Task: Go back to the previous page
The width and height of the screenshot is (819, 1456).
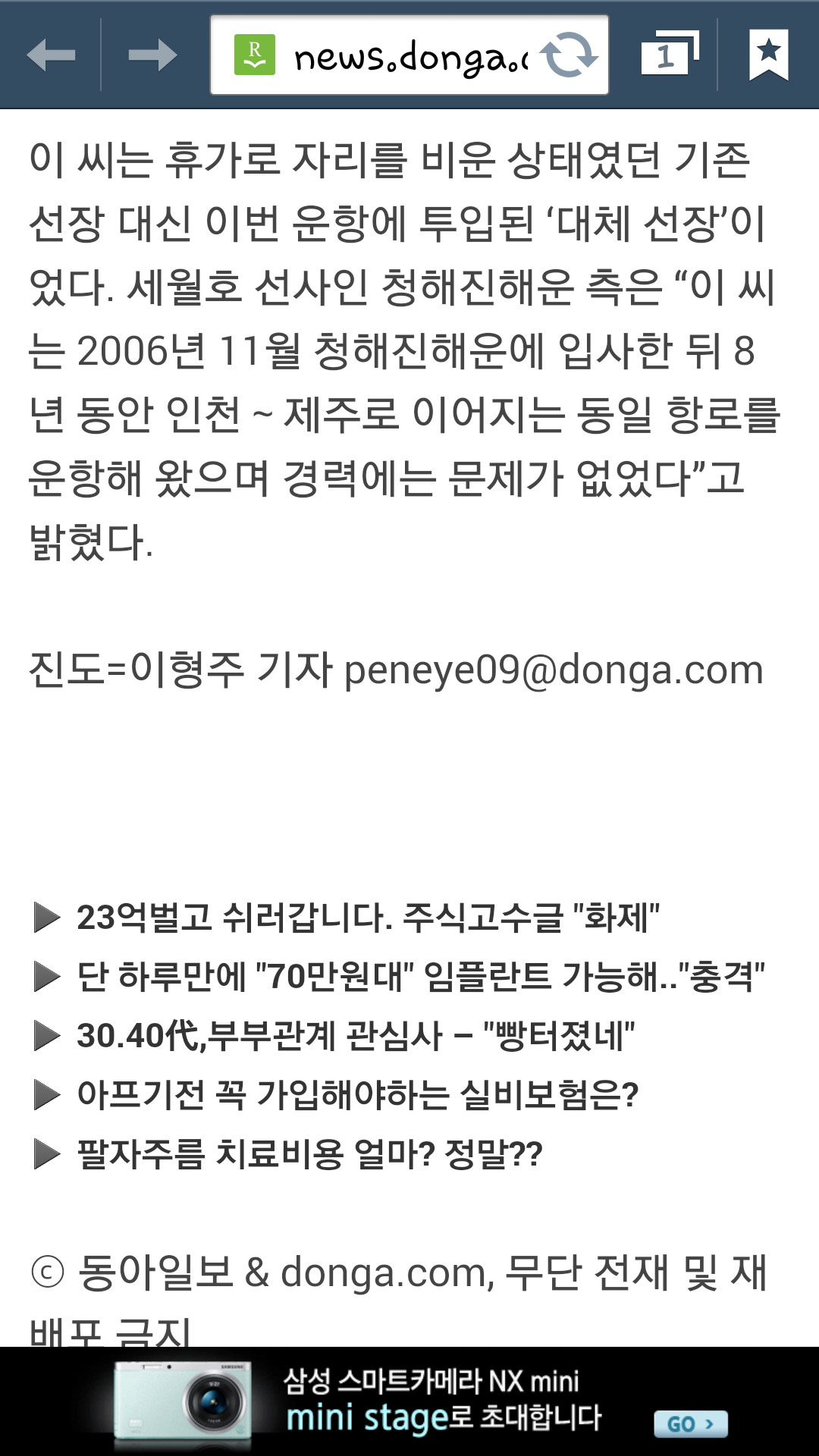Action: 51,55
